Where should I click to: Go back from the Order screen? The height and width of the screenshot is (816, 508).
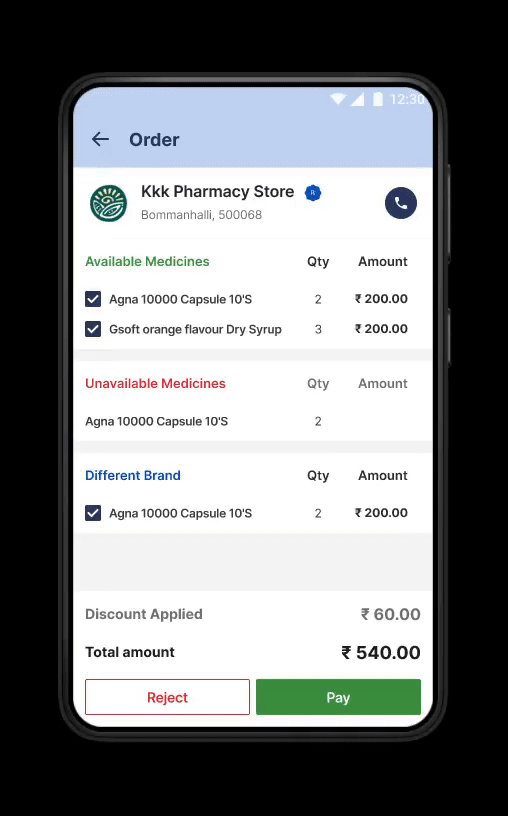pyautogui.click(x=100, y=139)
